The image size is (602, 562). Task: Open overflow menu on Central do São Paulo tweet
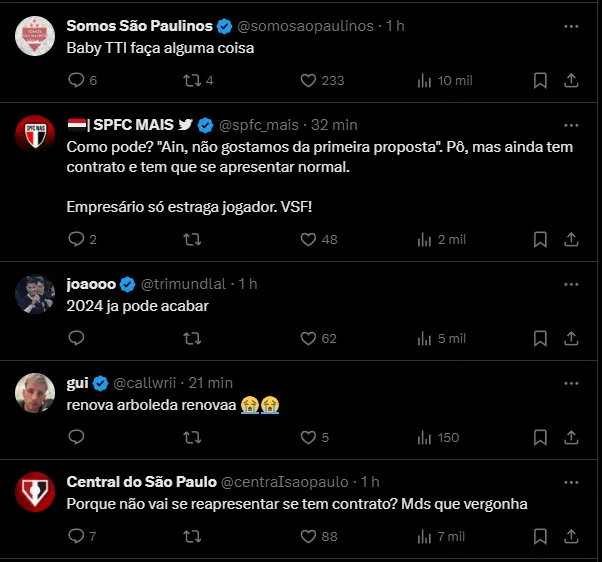point(570,481)
